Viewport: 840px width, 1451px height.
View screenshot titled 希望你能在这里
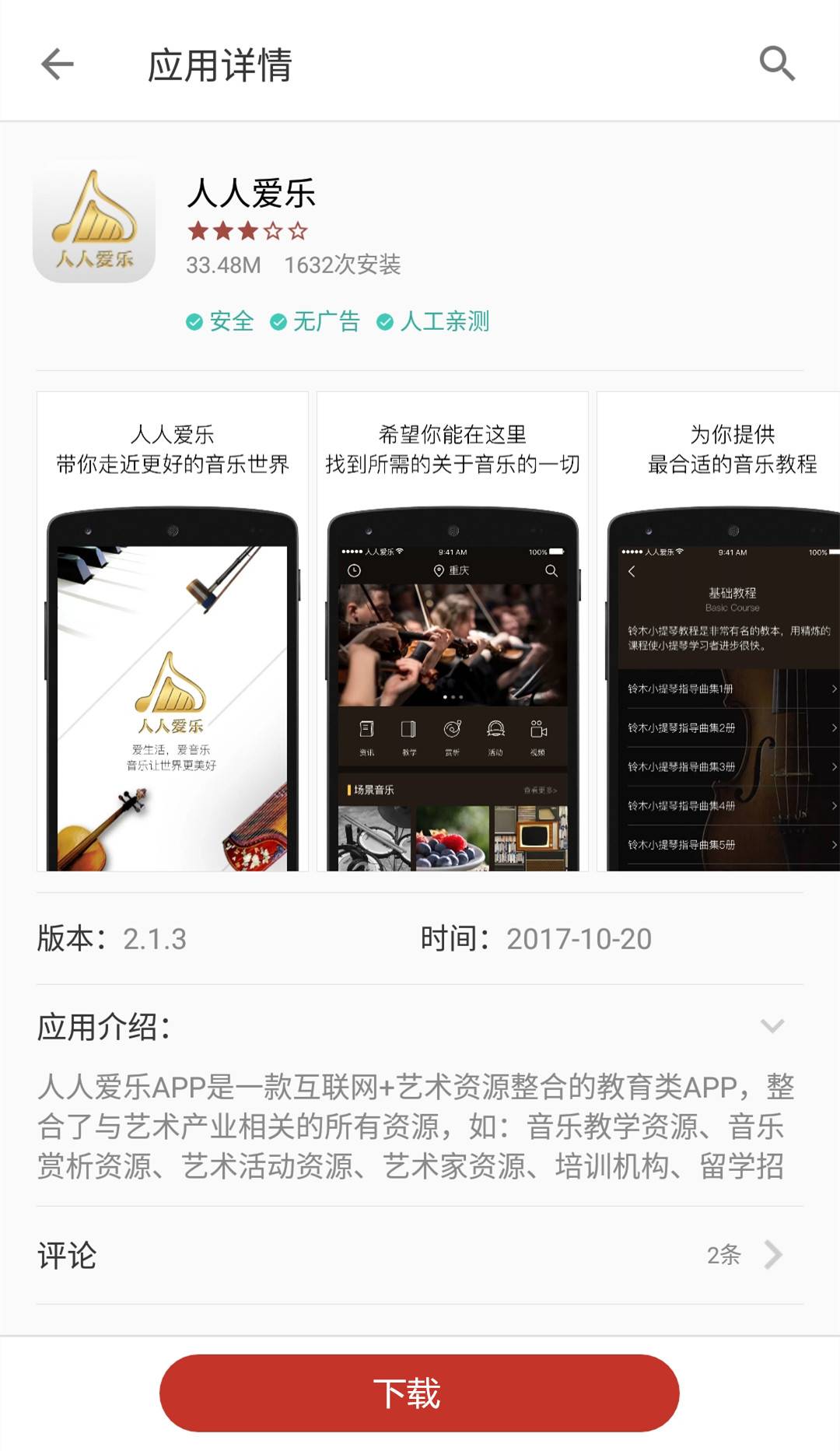tap(453, 631)
